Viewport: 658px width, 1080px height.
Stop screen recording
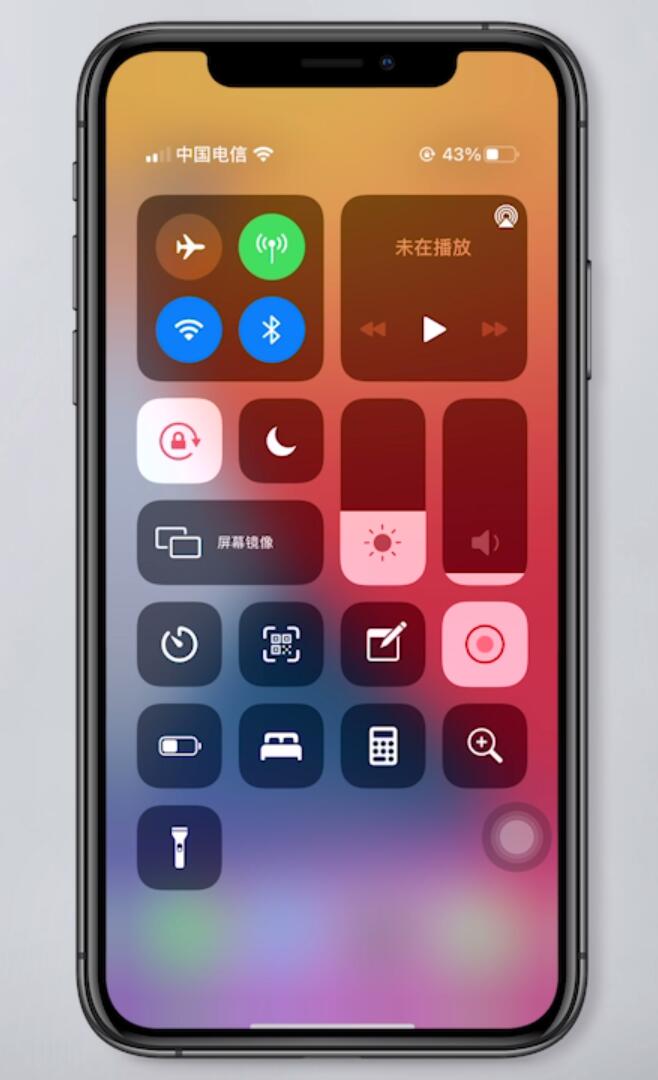pos(485,644)
